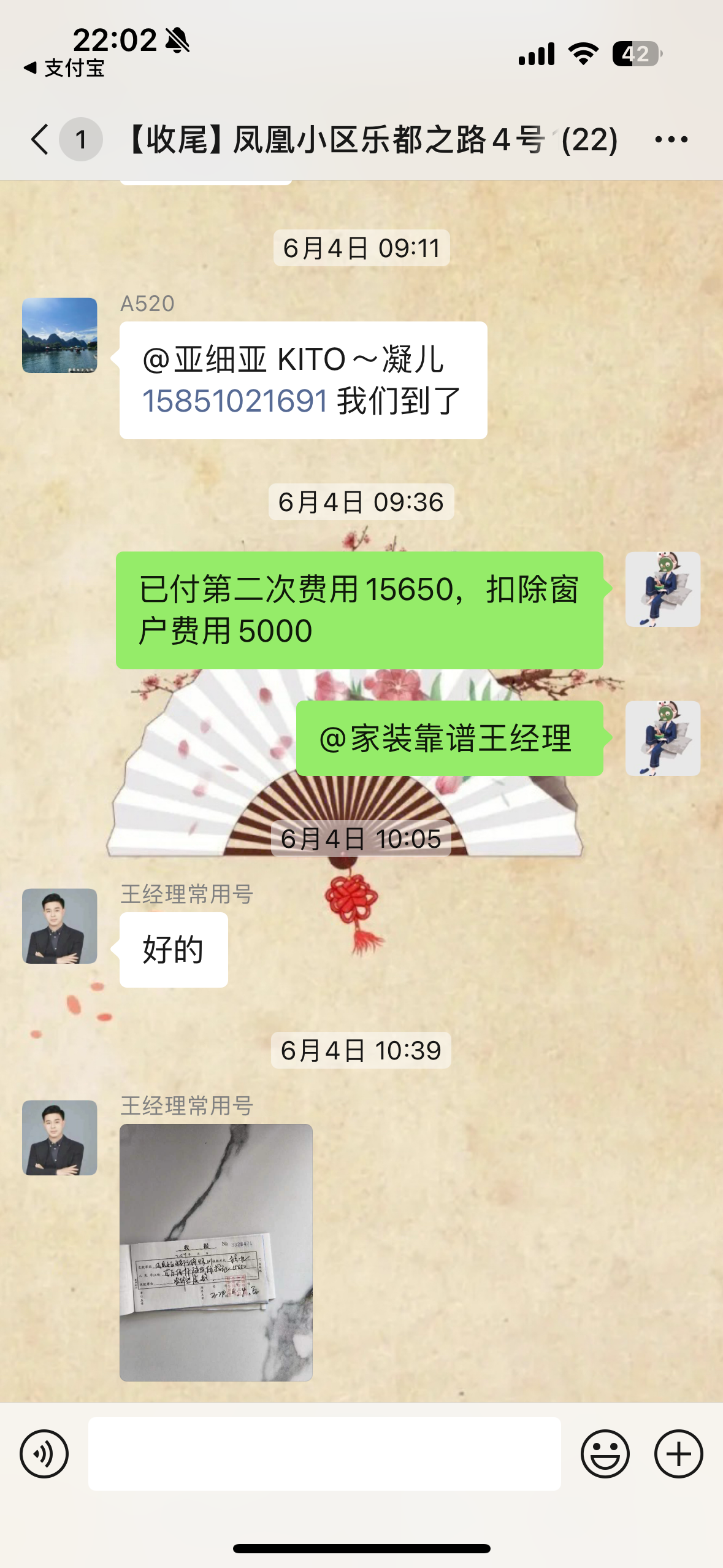View 王经理常用号's avatar beside 好的

pyautogui.click(x=59, y=926)
